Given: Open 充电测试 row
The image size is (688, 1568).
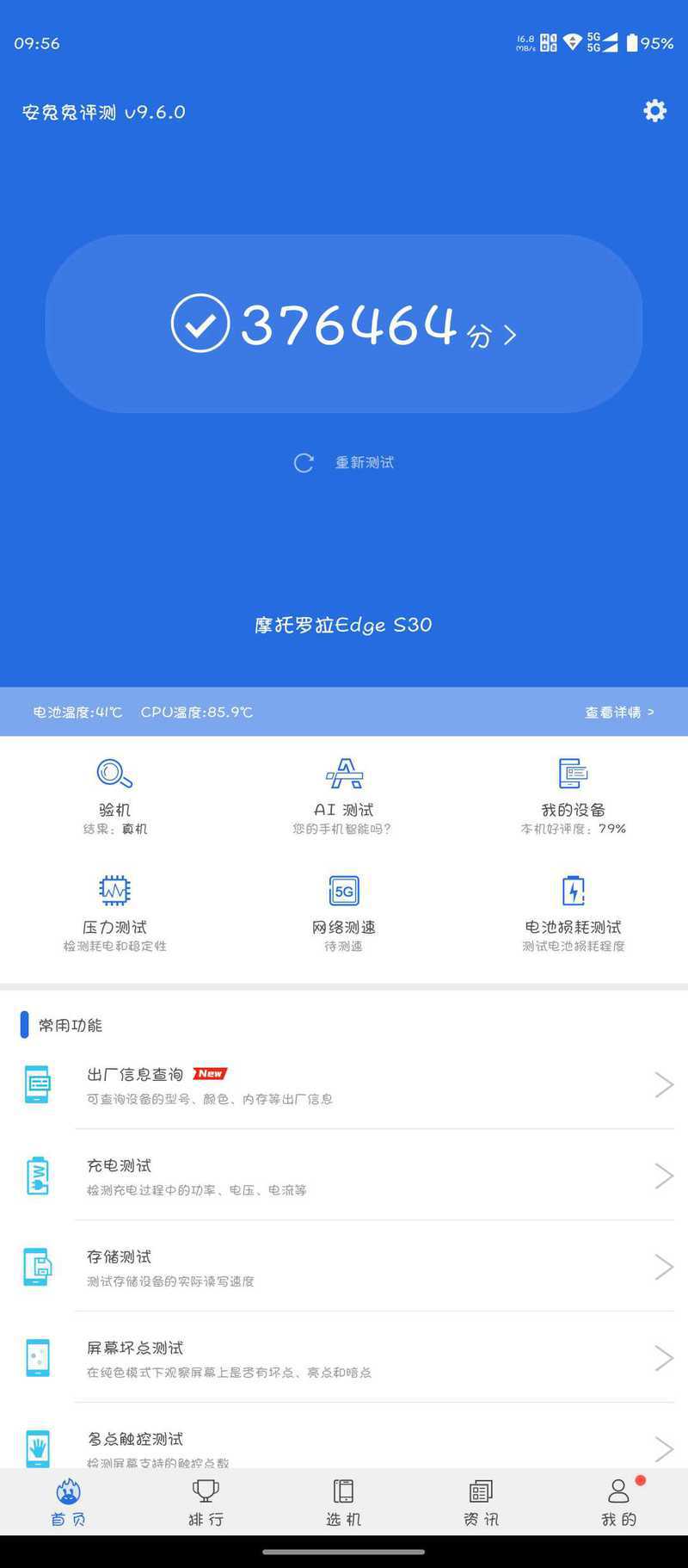Looking at the screenshot, I should tap(344, 1176).
